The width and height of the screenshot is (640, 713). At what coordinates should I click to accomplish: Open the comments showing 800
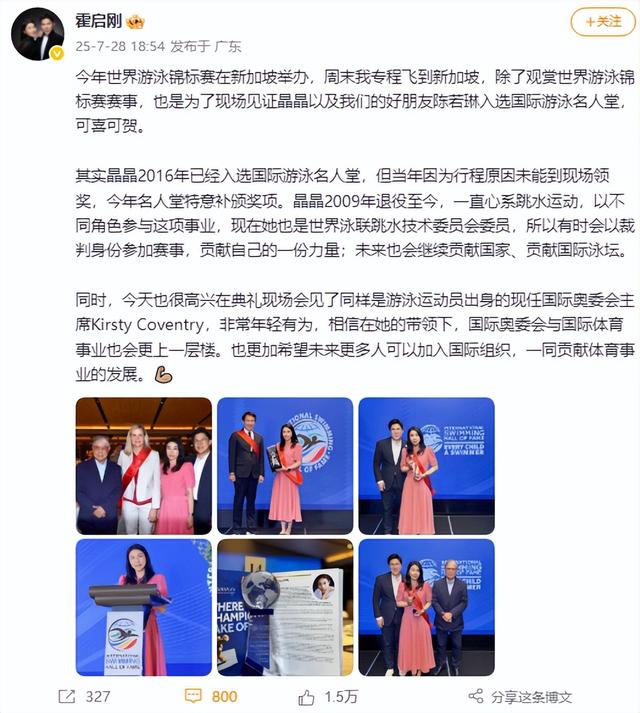click(x=211, y=696)
